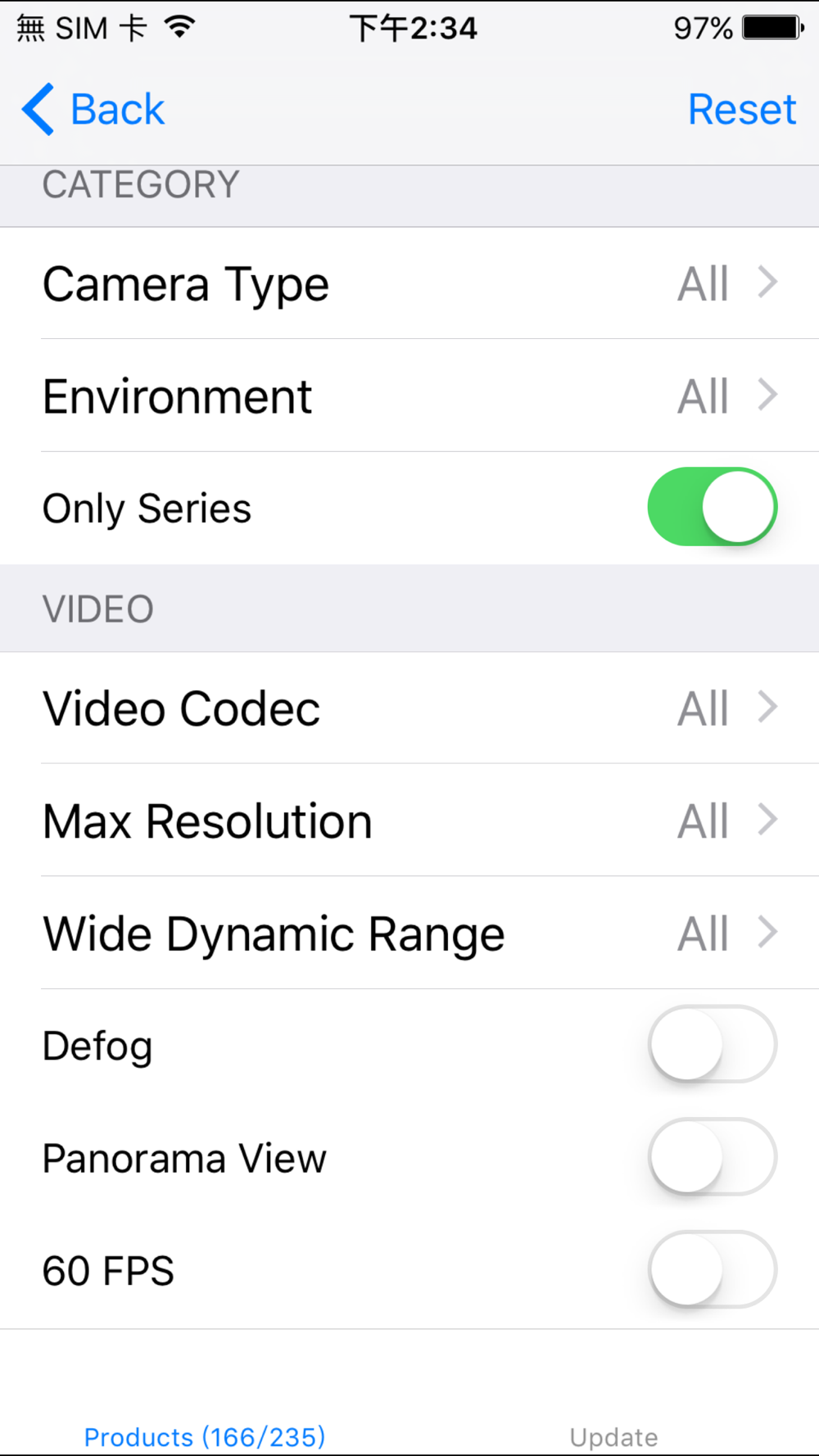Turn on Panorama View

(712, 1157)
